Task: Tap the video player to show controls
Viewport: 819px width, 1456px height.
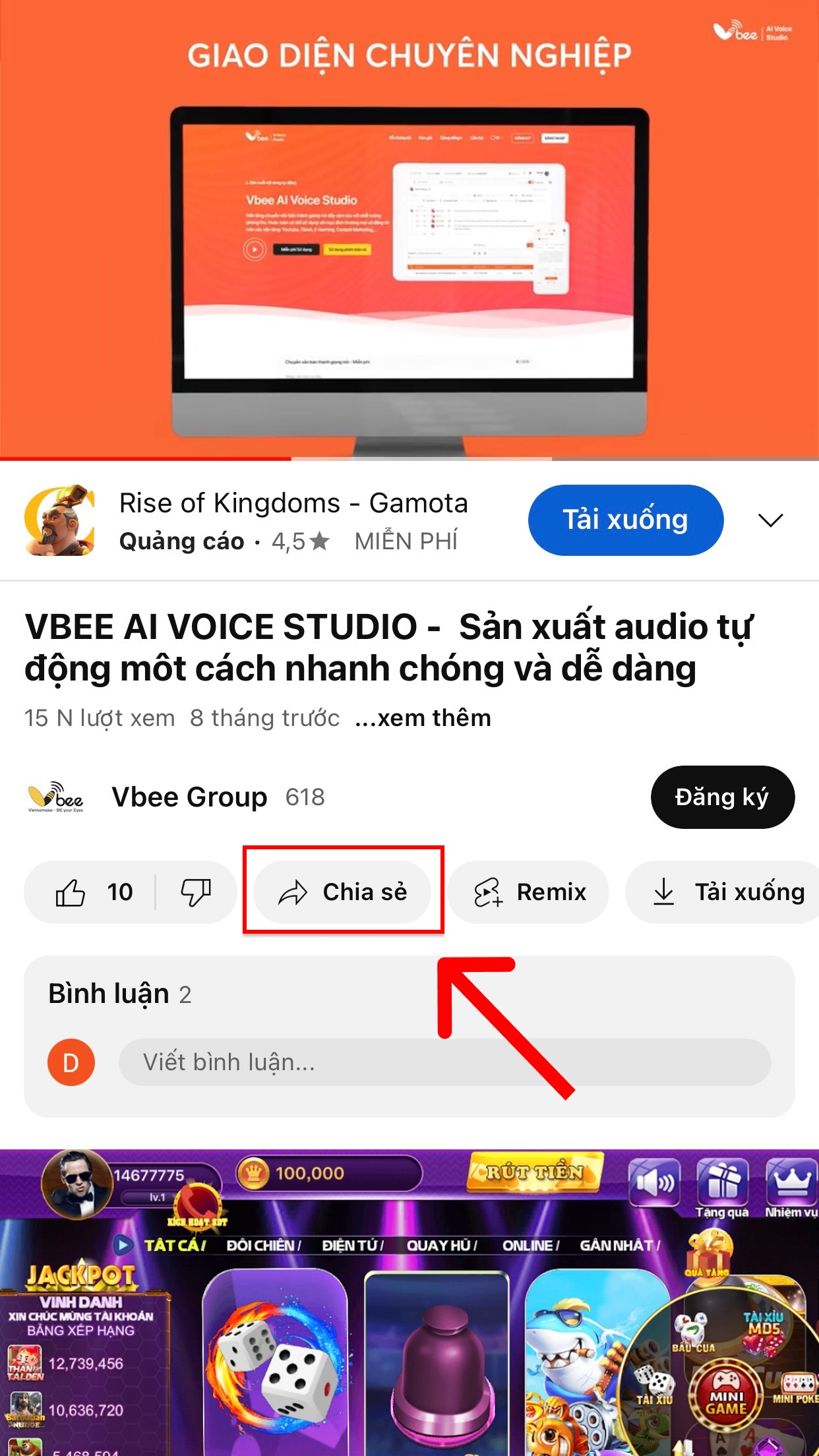Action: point(409,229)
